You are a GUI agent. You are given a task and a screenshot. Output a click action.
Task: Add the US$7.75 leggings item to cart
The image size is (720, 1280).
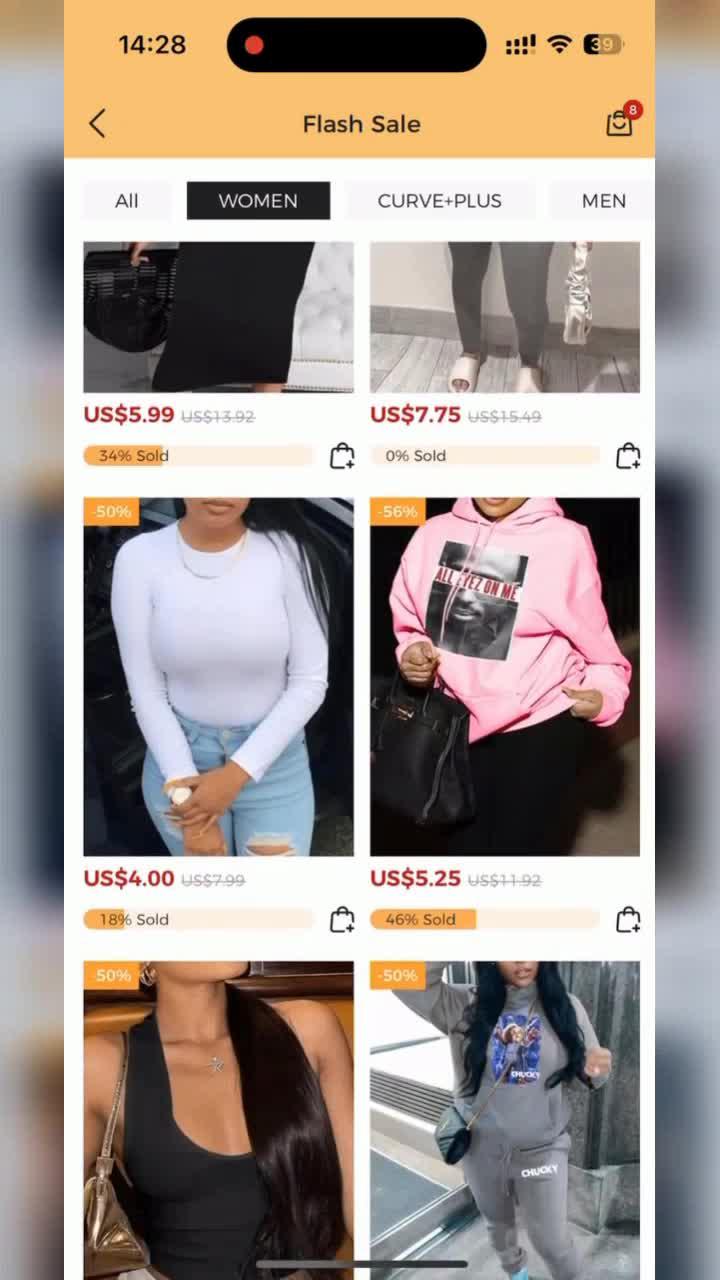point(628,455)
